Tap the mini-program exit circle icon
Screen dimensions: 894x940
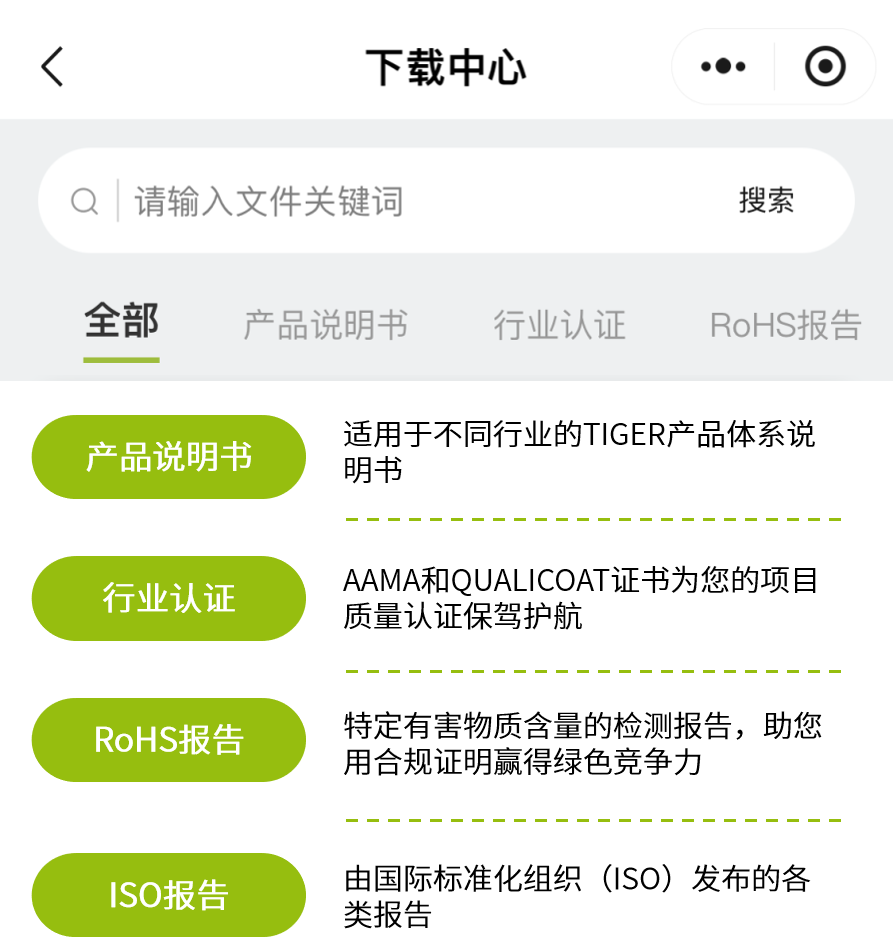825,66
